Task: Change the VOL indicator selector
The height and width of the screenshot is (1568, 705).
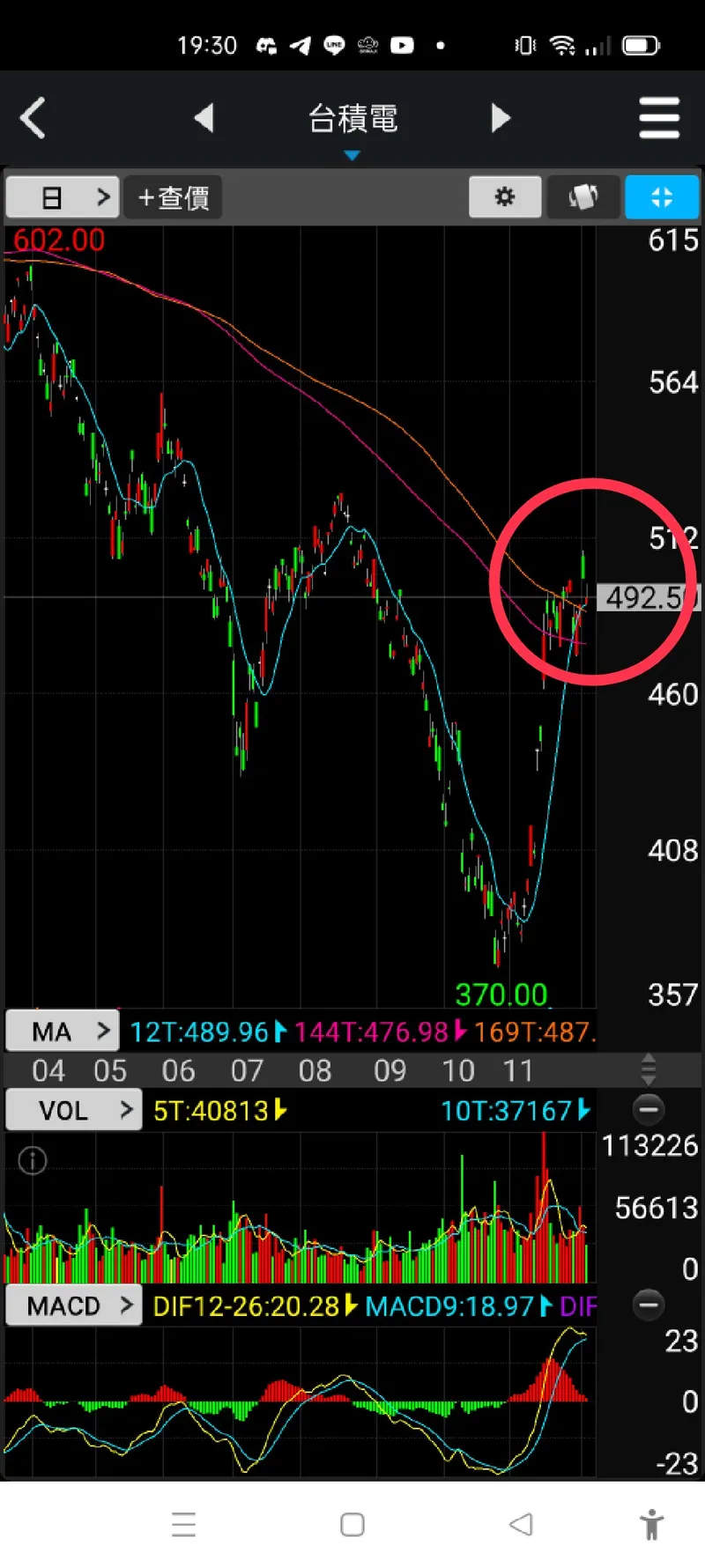Action: coord(73,1110)
